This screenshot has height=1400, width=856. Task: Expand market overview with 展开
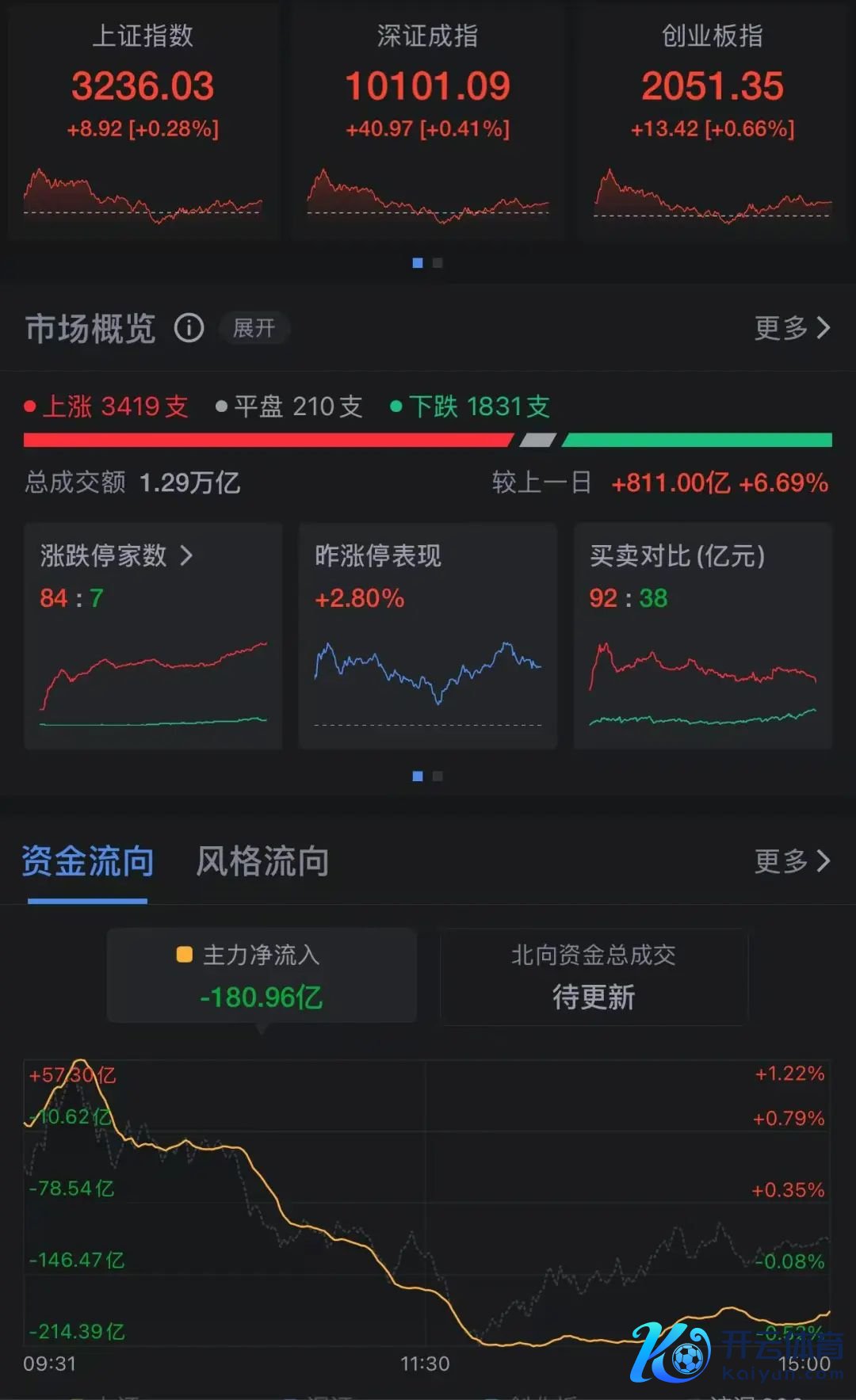click(x=254, y=328)
